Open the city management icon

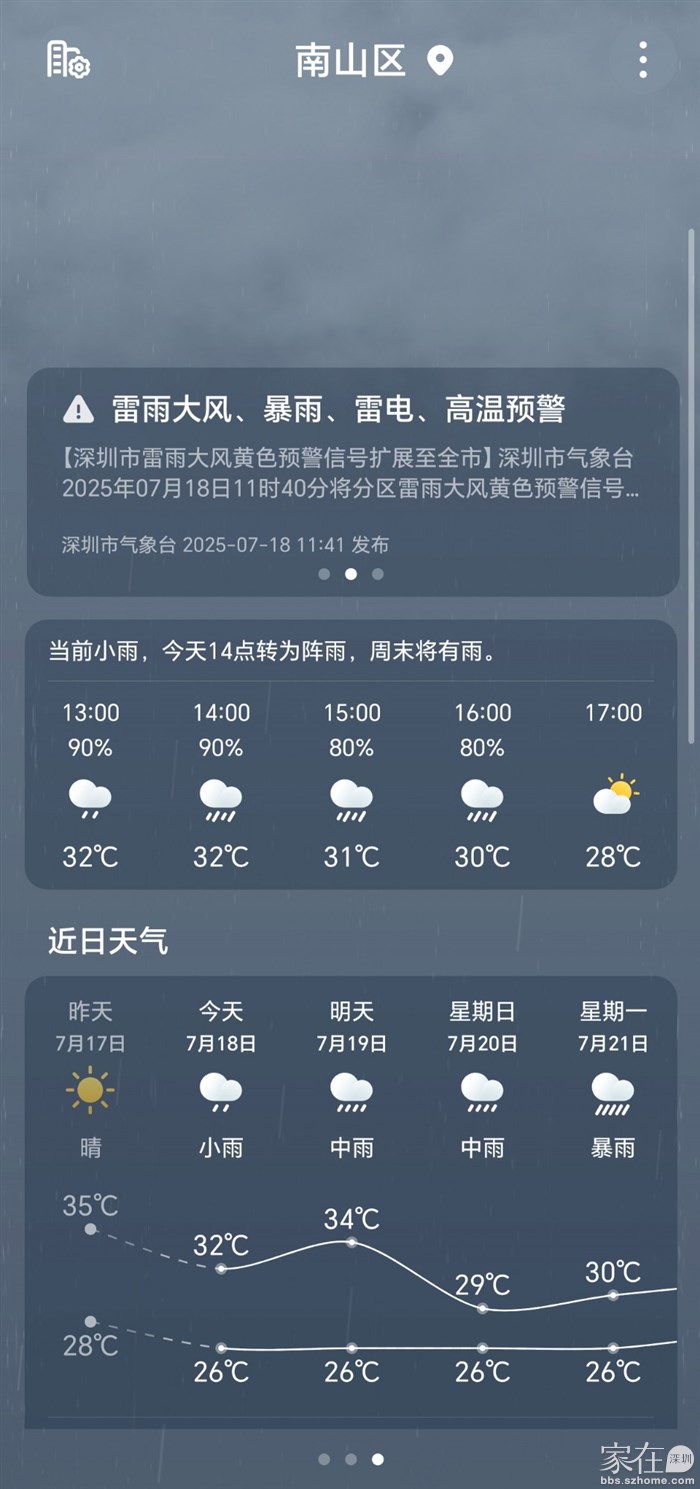(68, 60)
